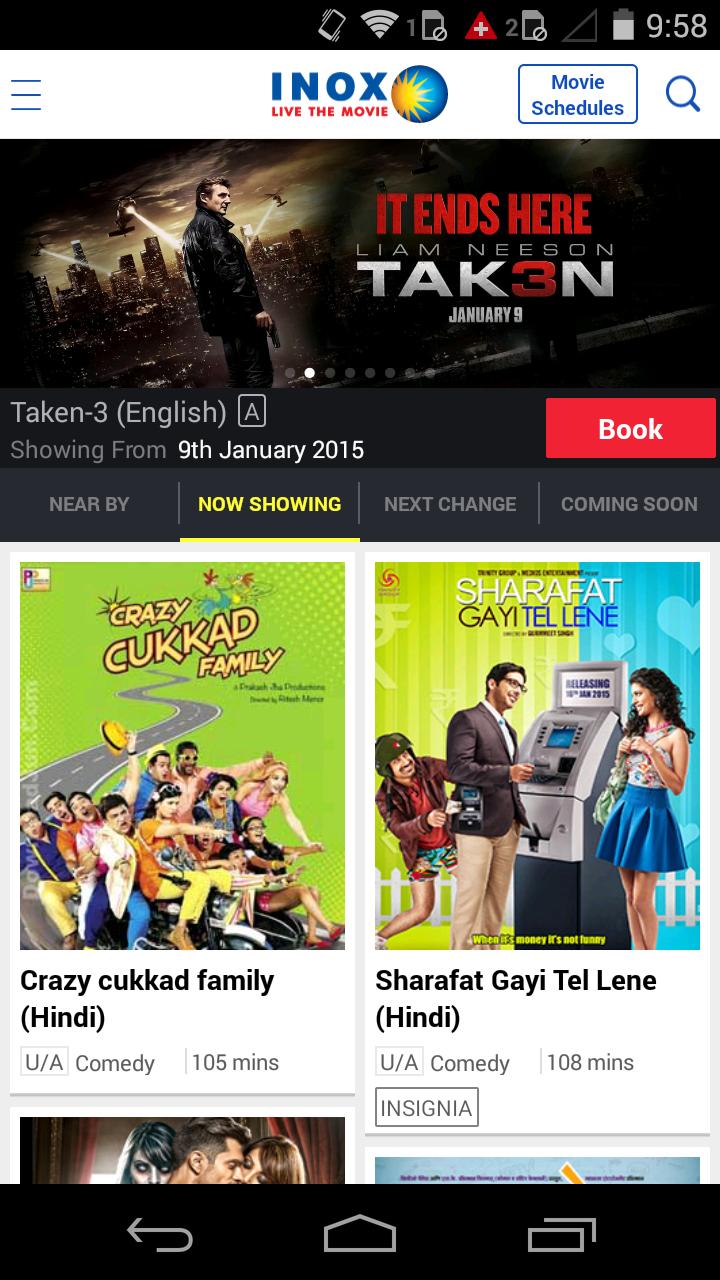Tap the system home button

tap(360, 1235)
